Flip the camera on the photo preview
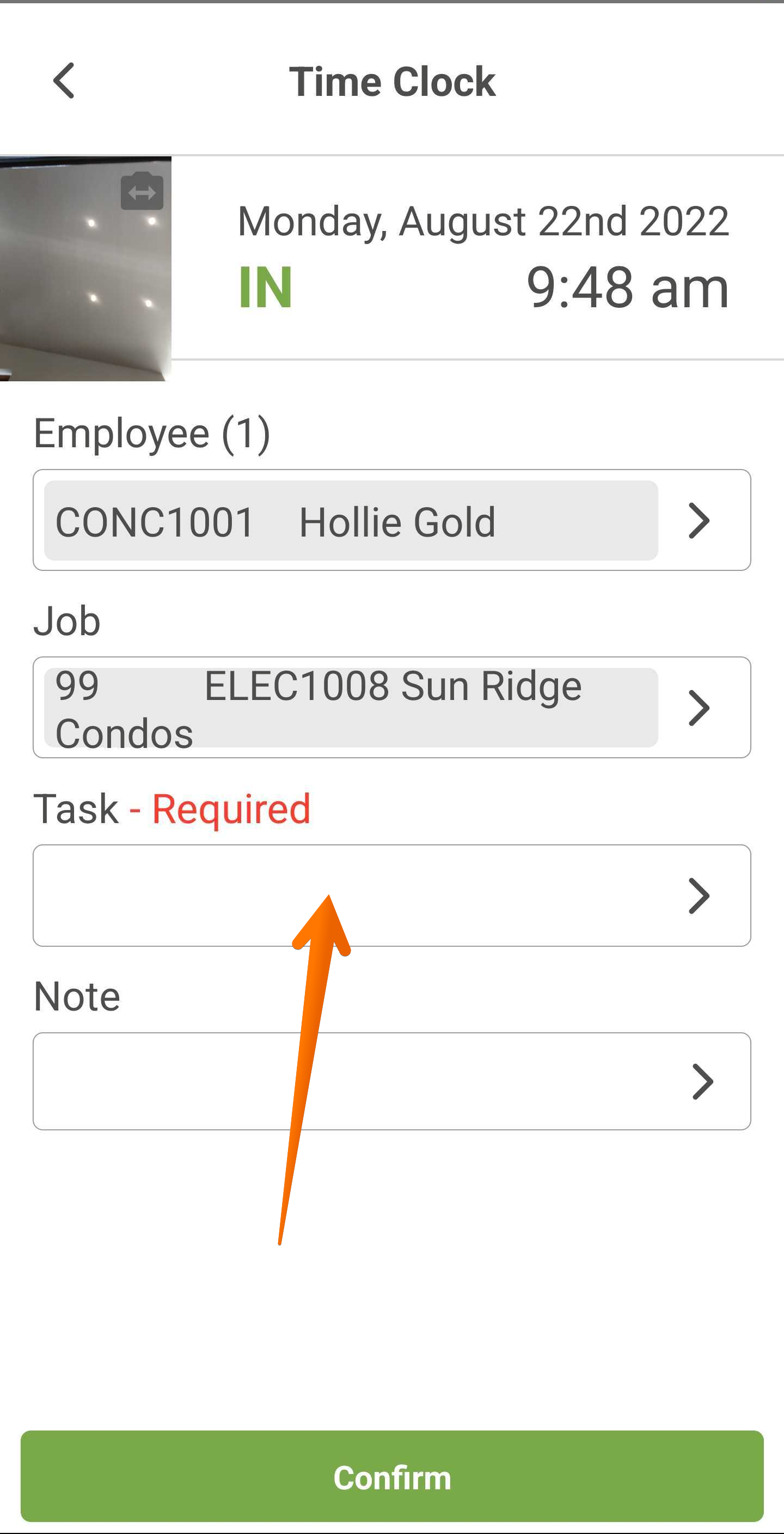The height and width of the screenshot is (1534, 784). click(x=142, y=191)
